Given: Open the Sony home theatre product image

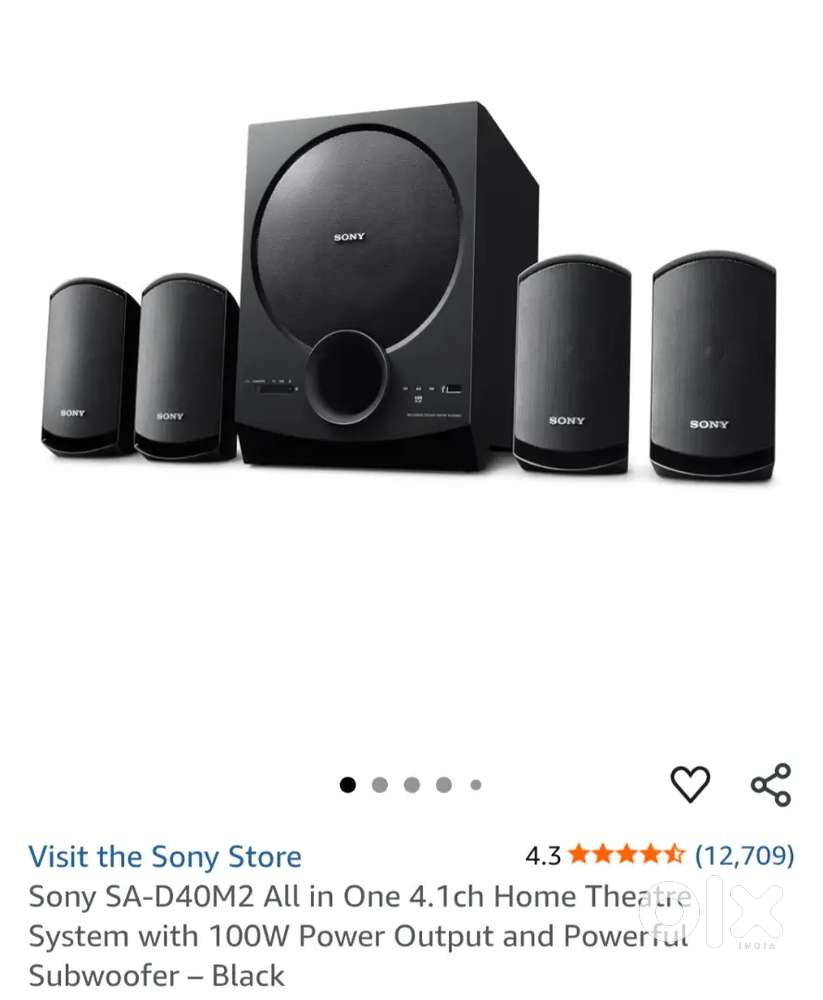Looking at the screenshot, I should 410,300.
